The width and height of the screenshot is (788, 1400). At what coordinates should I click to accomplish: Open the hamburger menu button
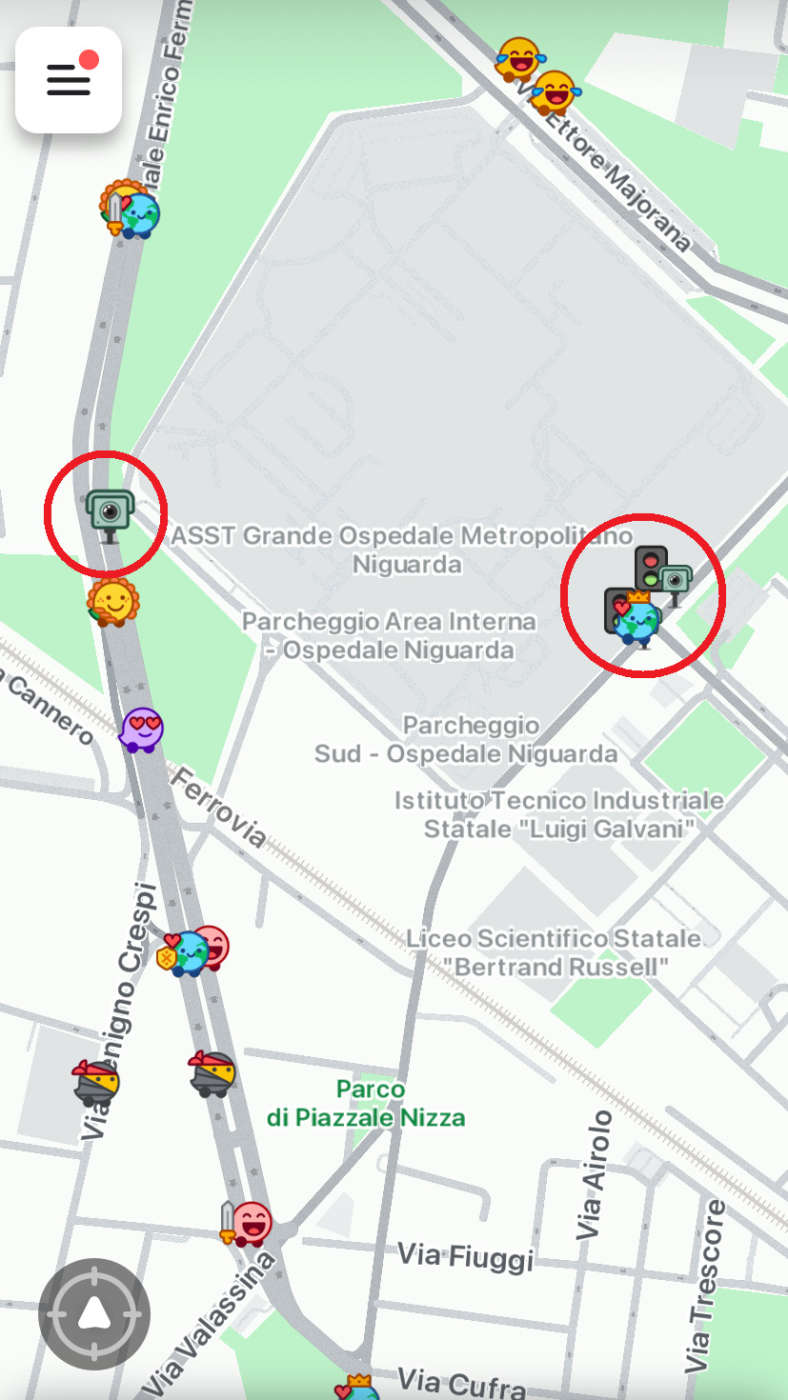coord(68,80)
